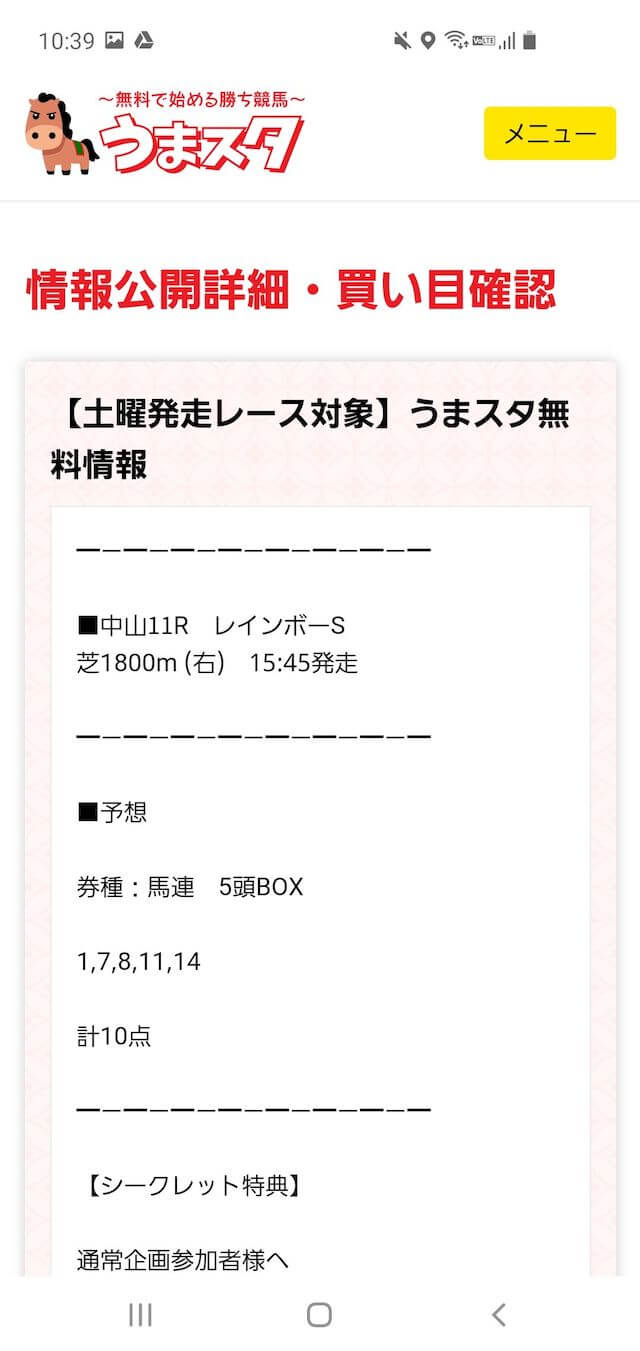Tap the system home button

(x=319, y=1314)
